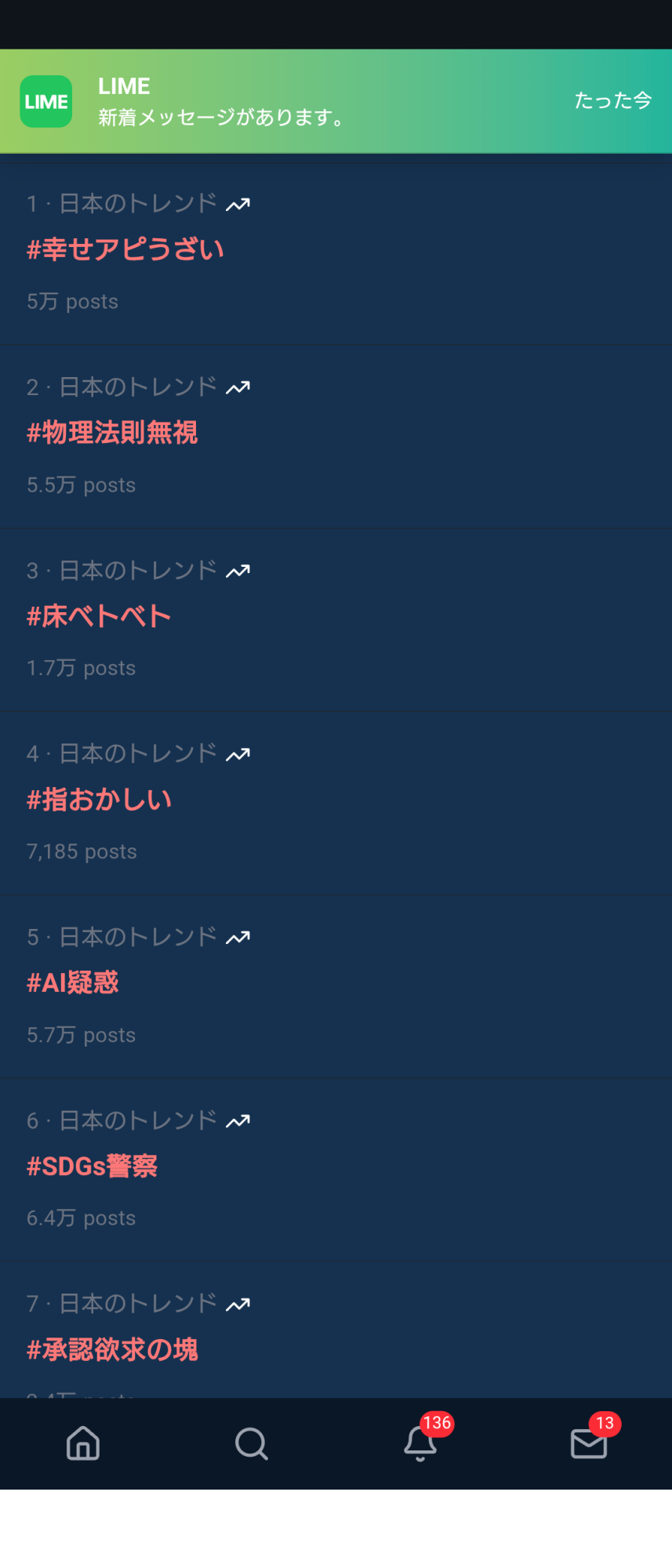Open trend #物理法則無視
Image resolution: width=672 pixels, height=1568 pixels.
coord(336,436)
